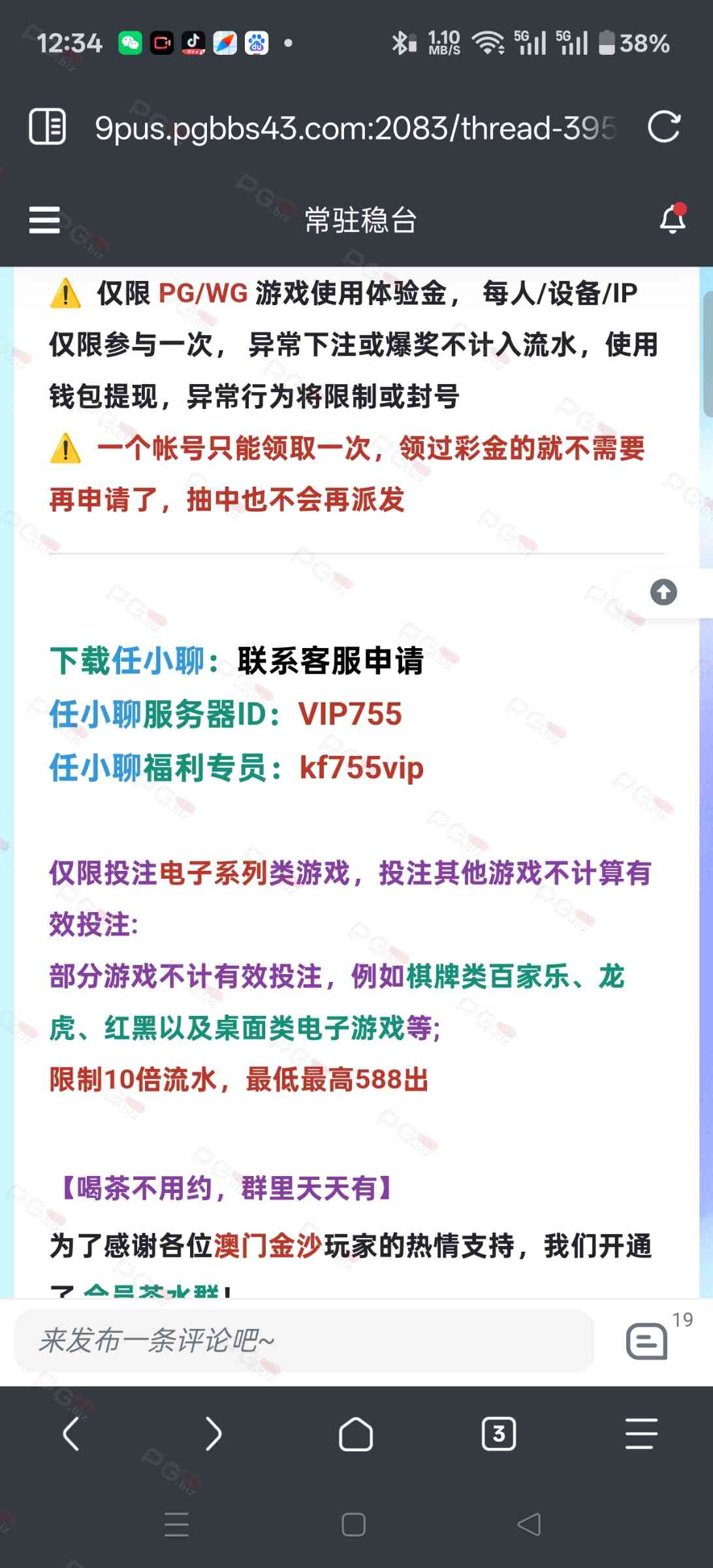
Task: Tap the system back button
Action: [529, 1524]
